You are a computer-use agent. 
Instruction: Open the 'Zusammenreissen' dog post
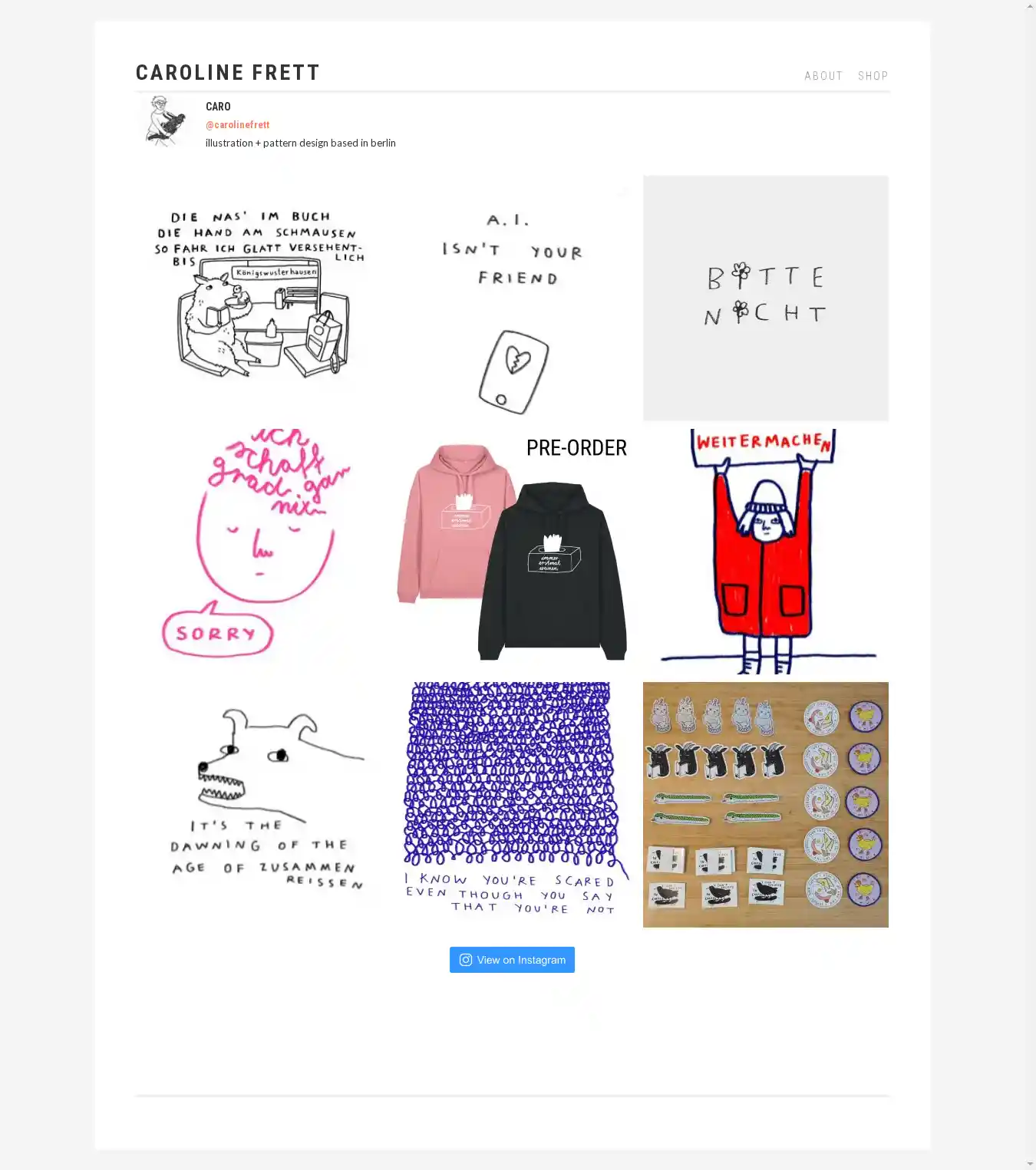pos(259,804)
